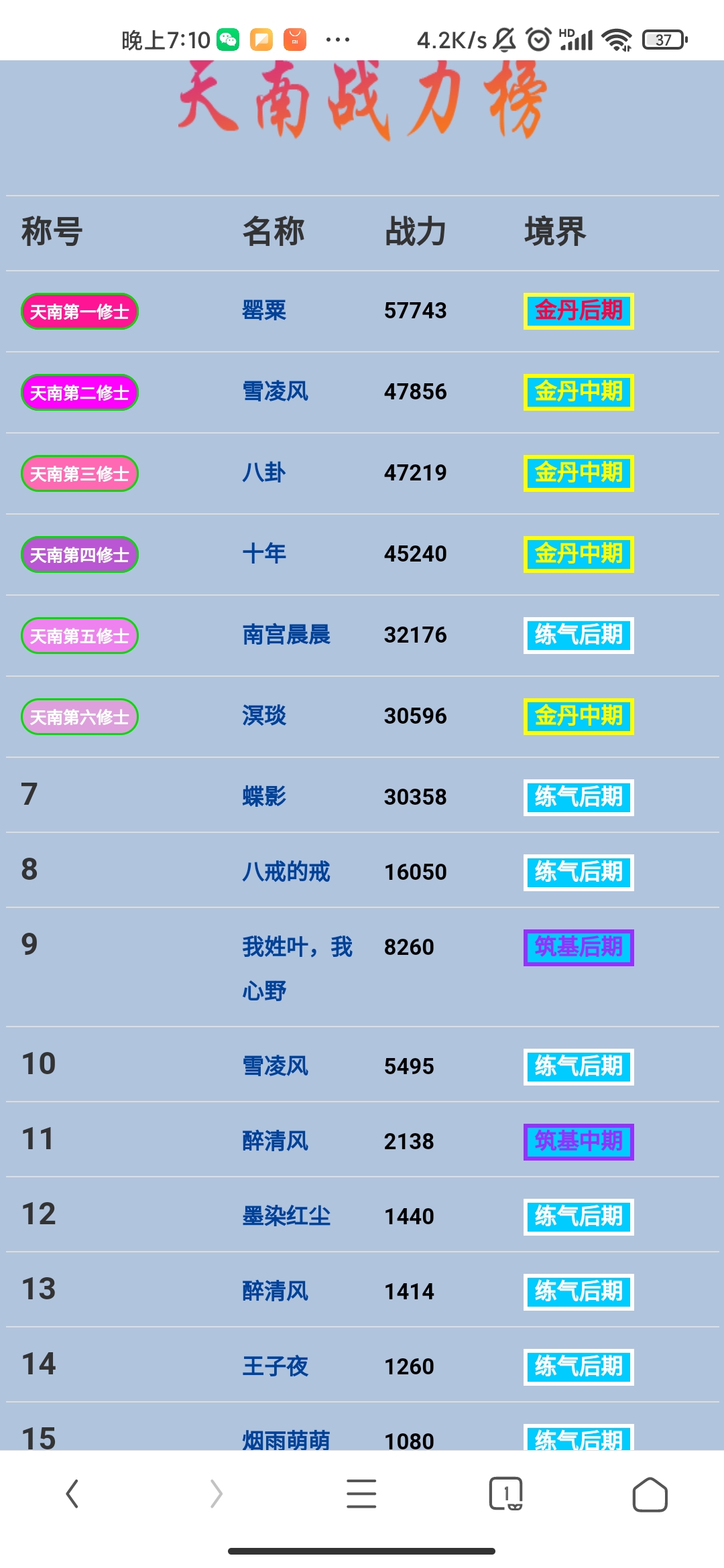This screenshot has height=1568, width=724.
Task: Open player 八戒的戒's name
Action: click(x=287, y=872)
